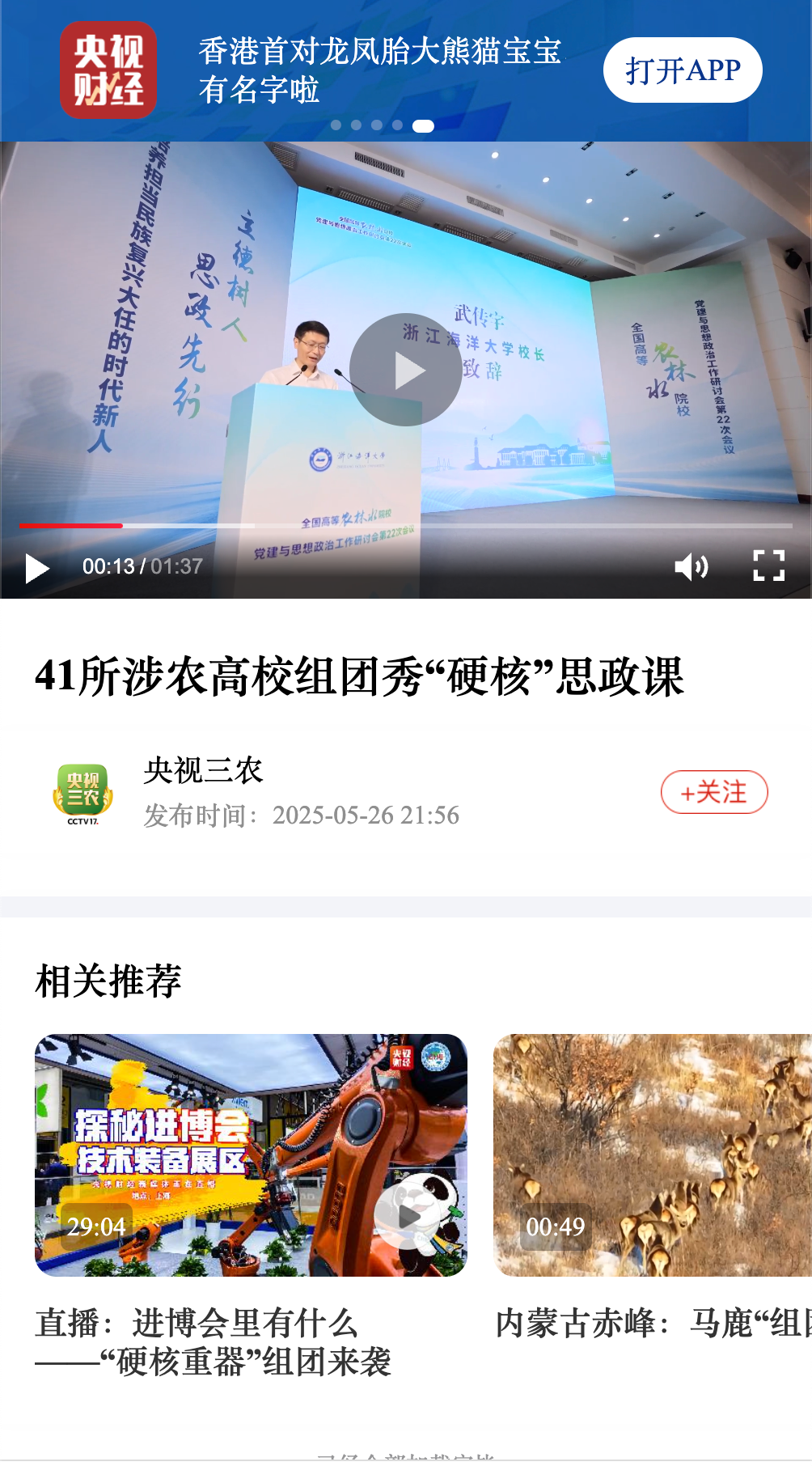Tap the 打开APP button
The image size is (812, 1466).
point(682,70)
